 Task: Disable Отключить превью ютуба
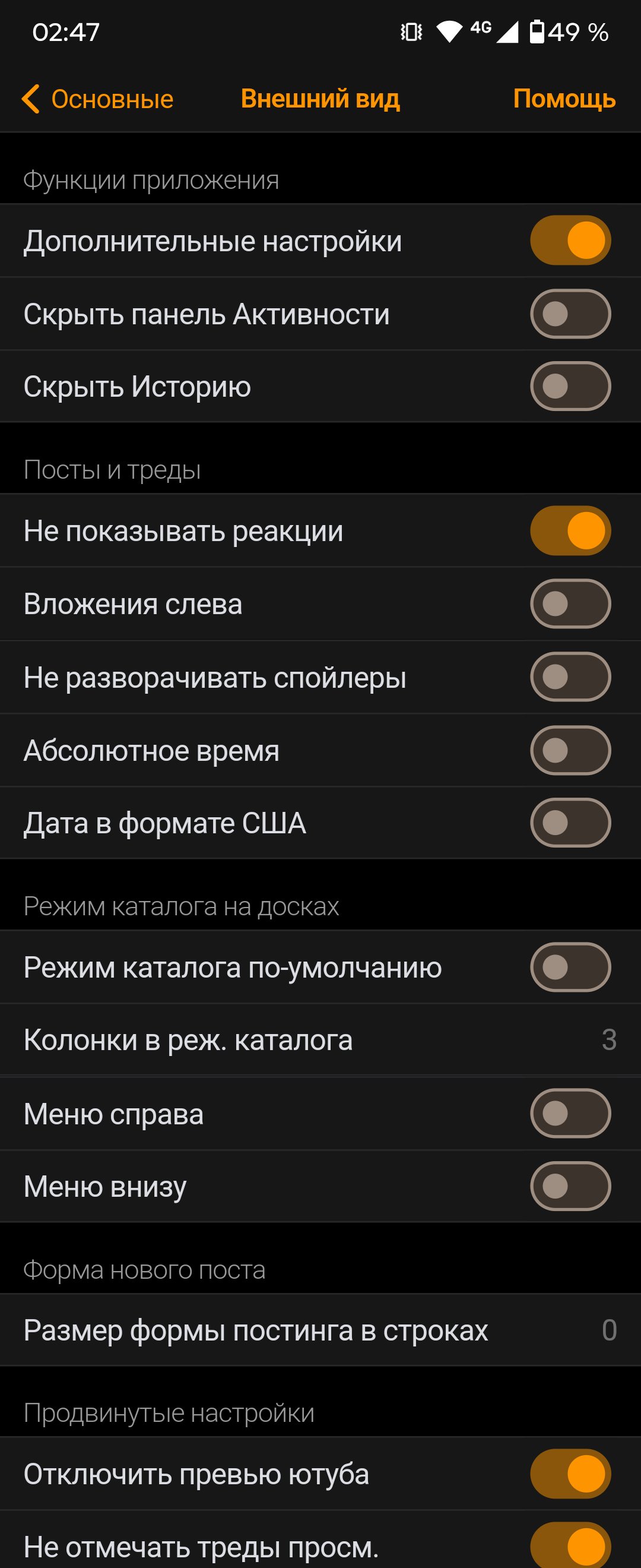[570, 1474]
